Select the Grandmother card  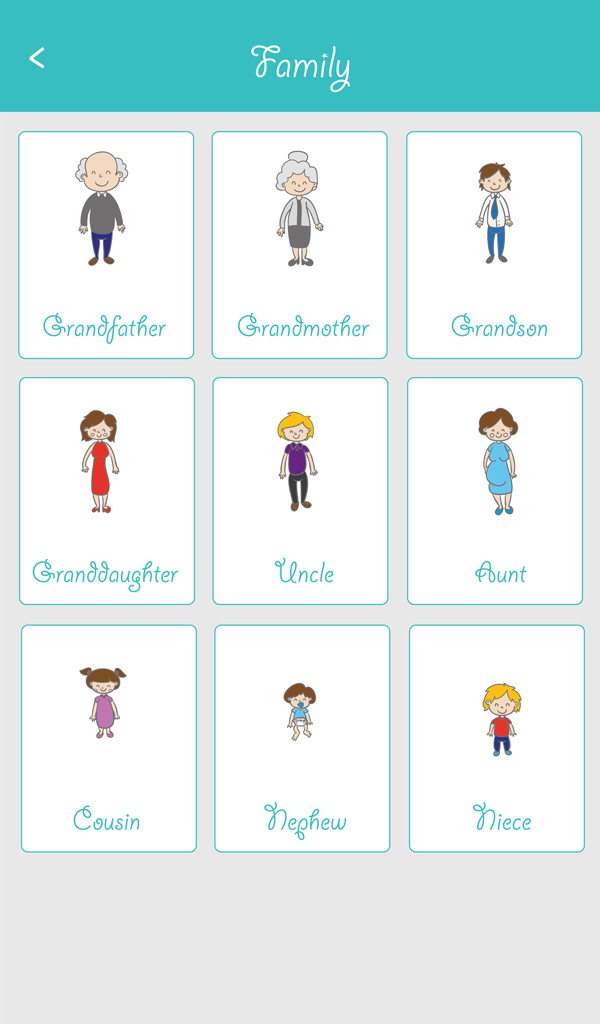[299, 245]
